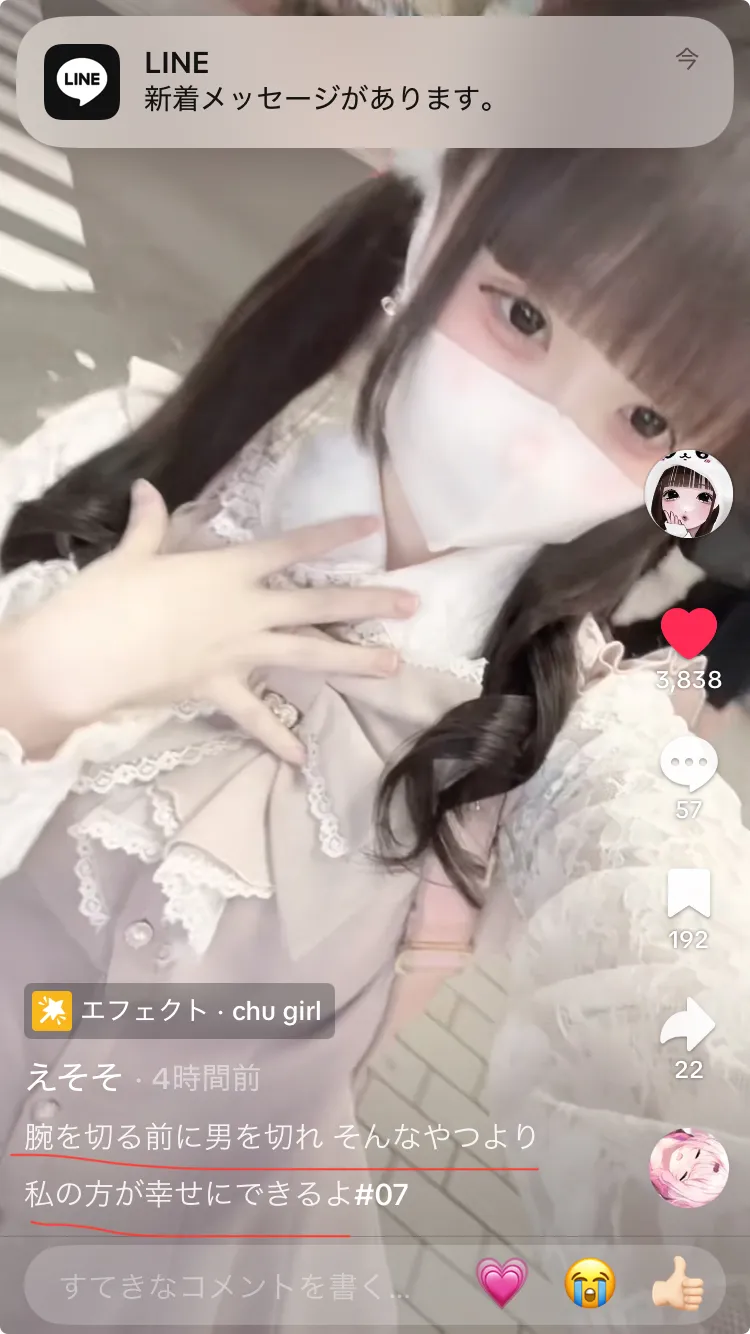Open the creator's profile avatar
Viewport: 750px width, 1334px height.
click(x=688, y=494)
